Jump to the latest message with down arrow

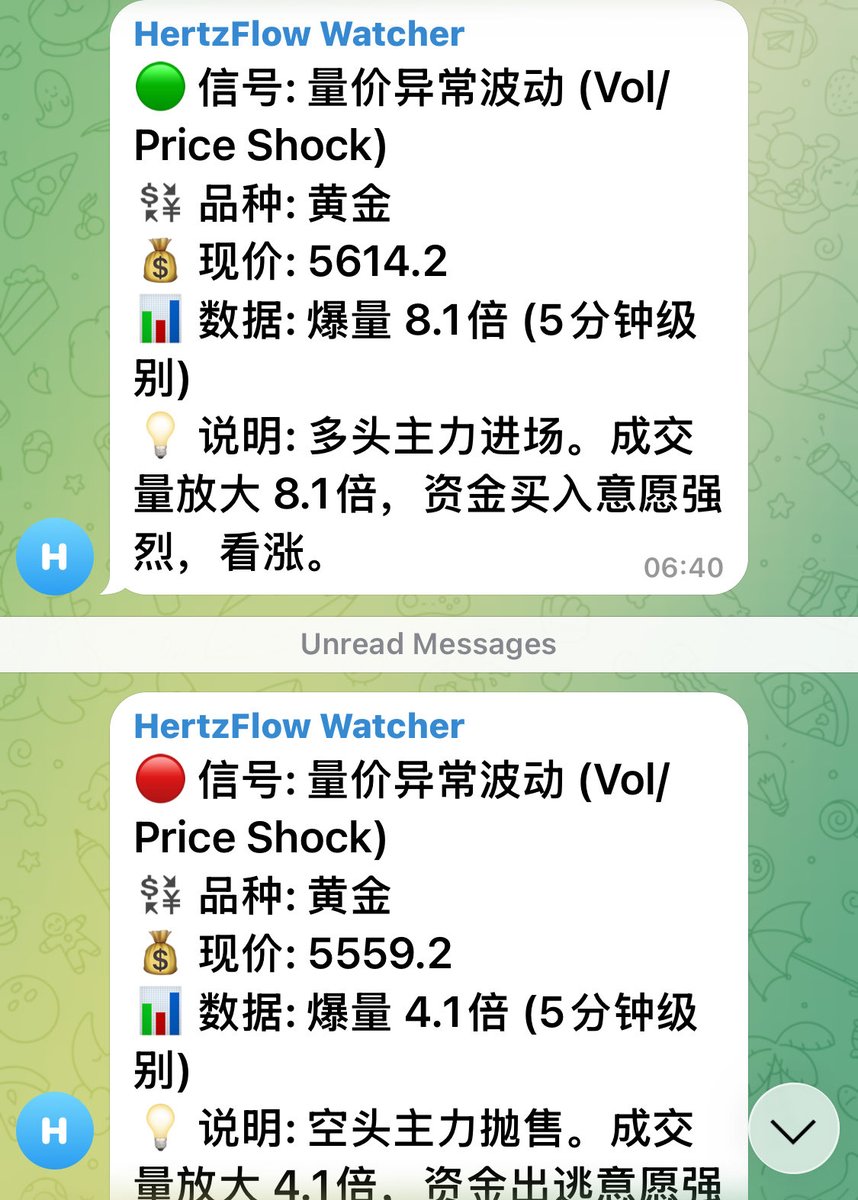(x=793, y=1128)
